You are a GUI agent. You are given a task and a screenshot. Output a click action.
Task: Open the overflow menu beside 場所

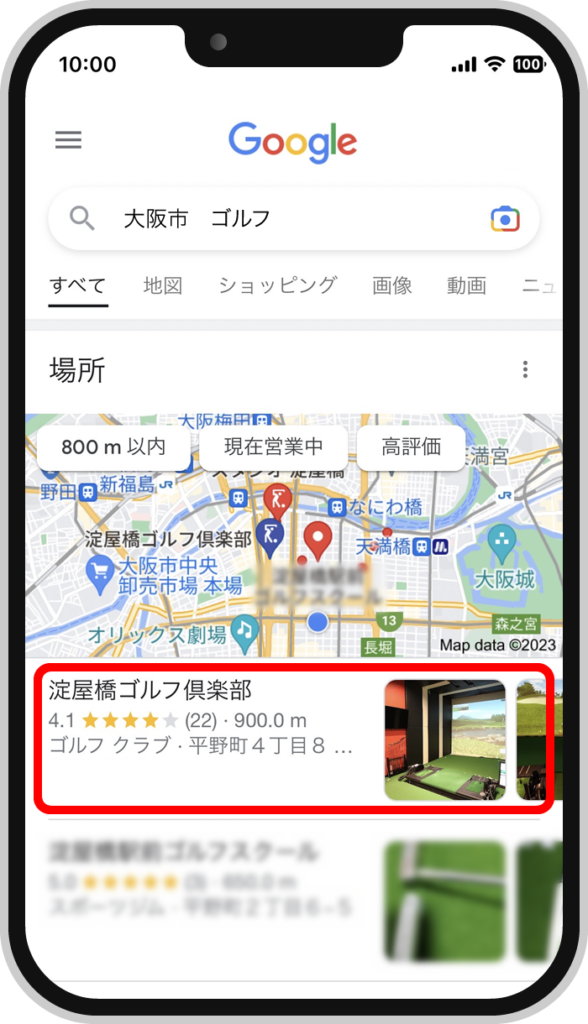525,370
